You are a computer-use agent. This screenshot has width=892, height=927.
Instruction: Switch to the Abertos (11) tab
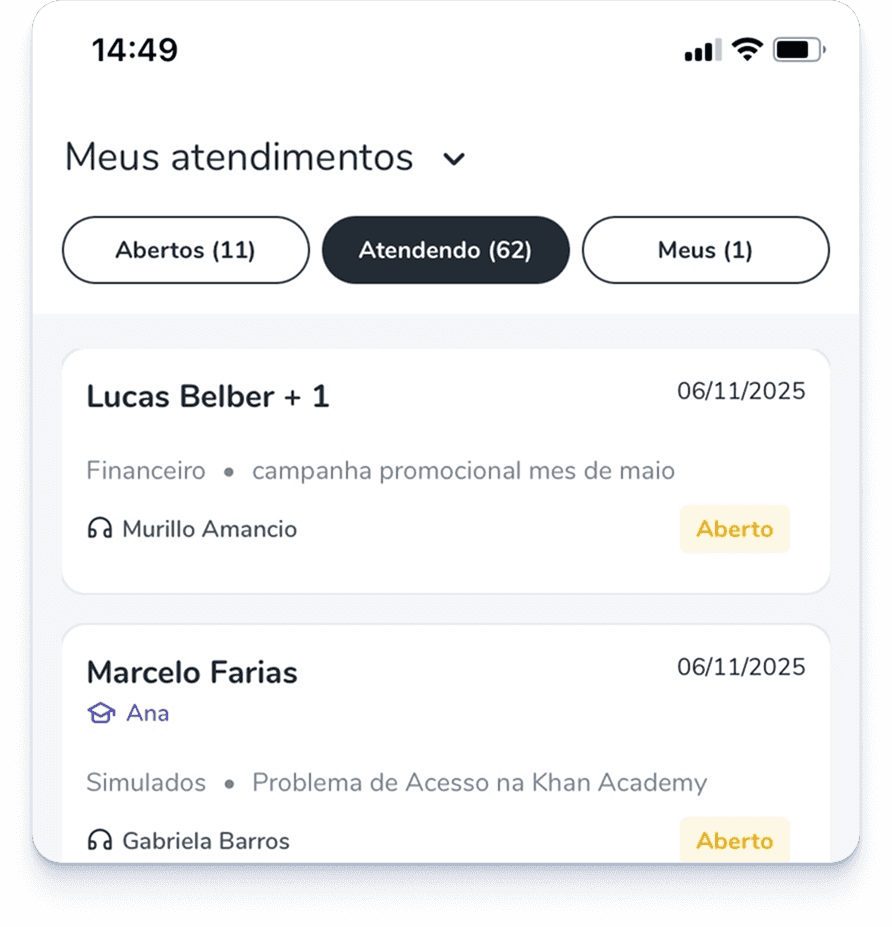pyautogui.click(x=186, y=250)
